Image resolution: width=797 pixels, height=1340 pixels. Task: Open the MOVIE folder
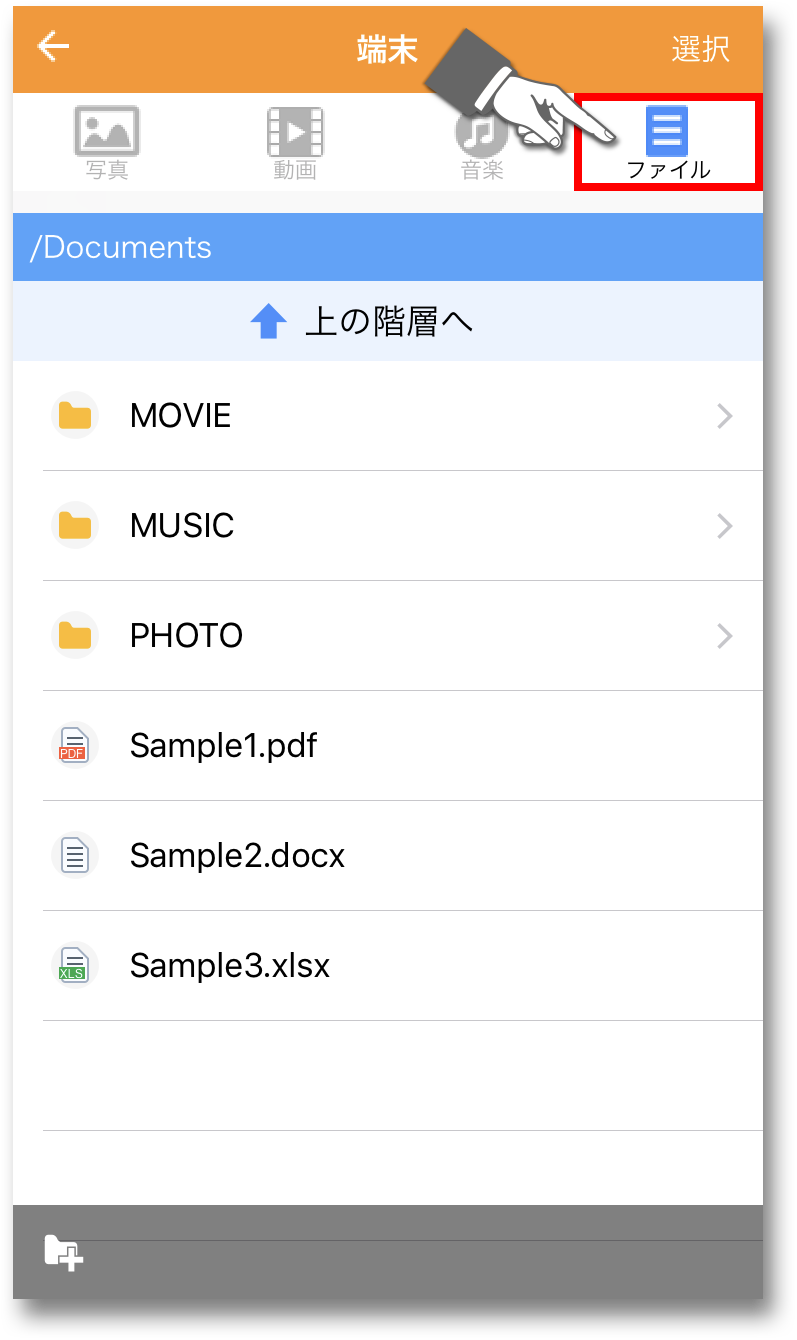[x=388, y=416]
